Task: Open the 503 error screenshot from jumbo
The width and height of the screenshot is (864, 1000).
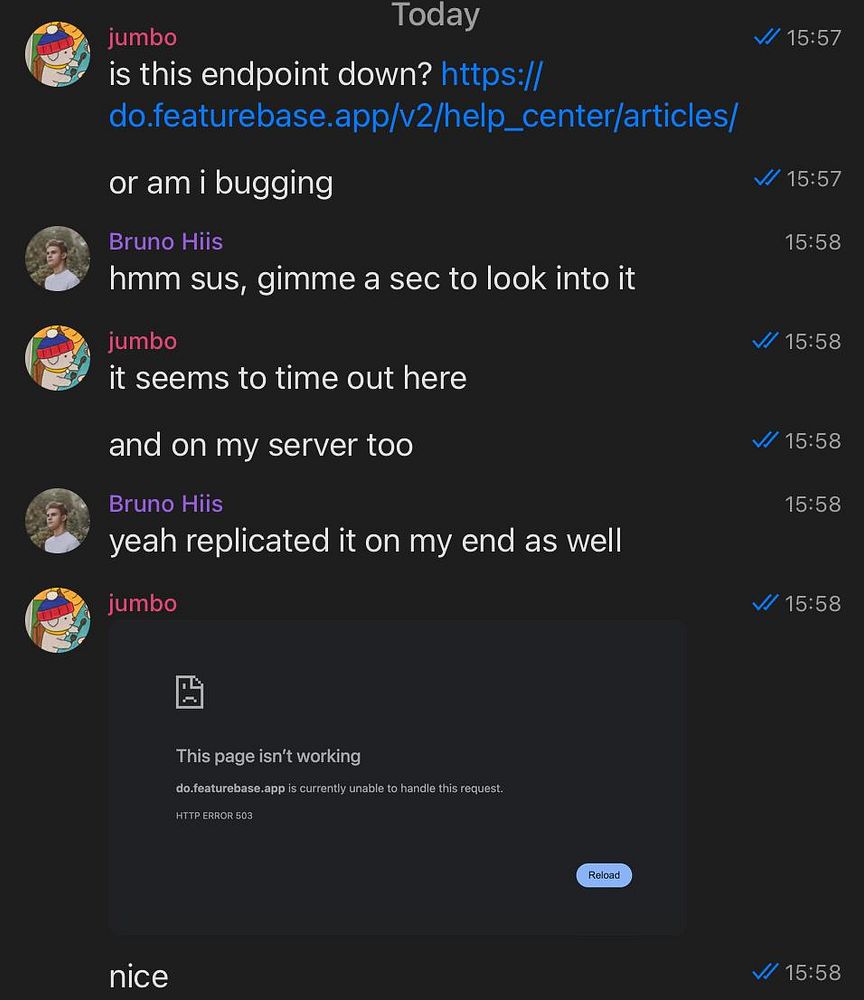Action: (x=396, y=777)
